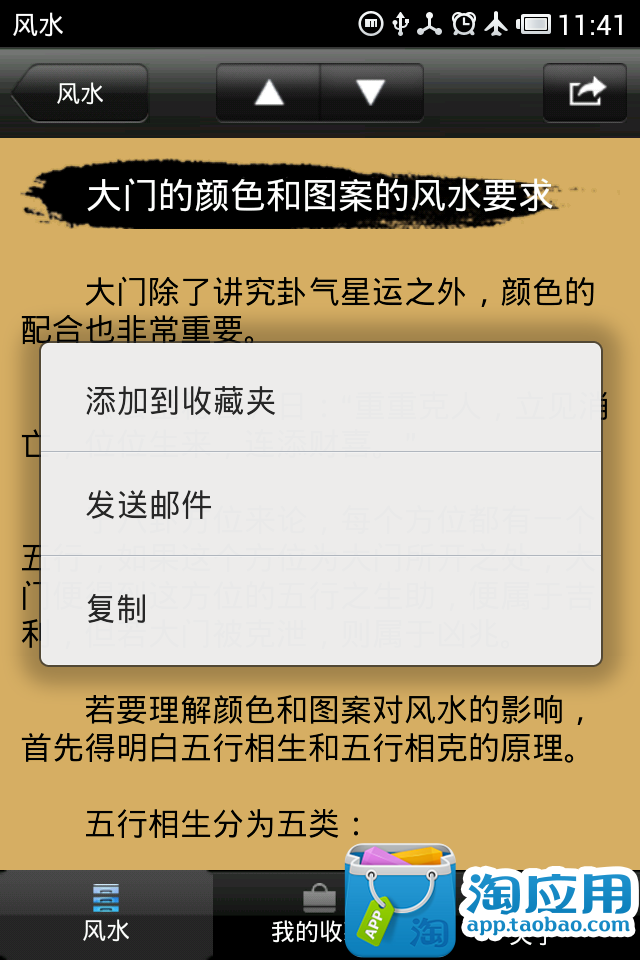Go to the previous article with up arrow
640x960 pixels.
click(x=268, y=94)
